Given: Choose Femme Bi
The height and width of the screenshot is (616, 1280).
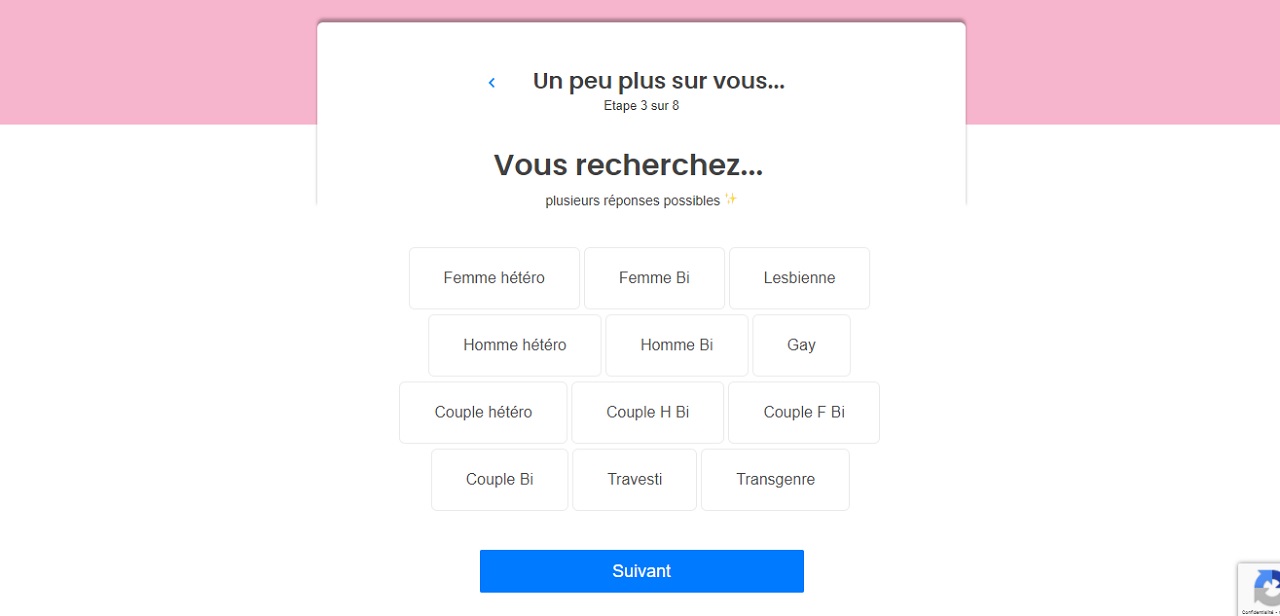Looking at the screenshot, I should pyautogui.click(x=654, y=278).
